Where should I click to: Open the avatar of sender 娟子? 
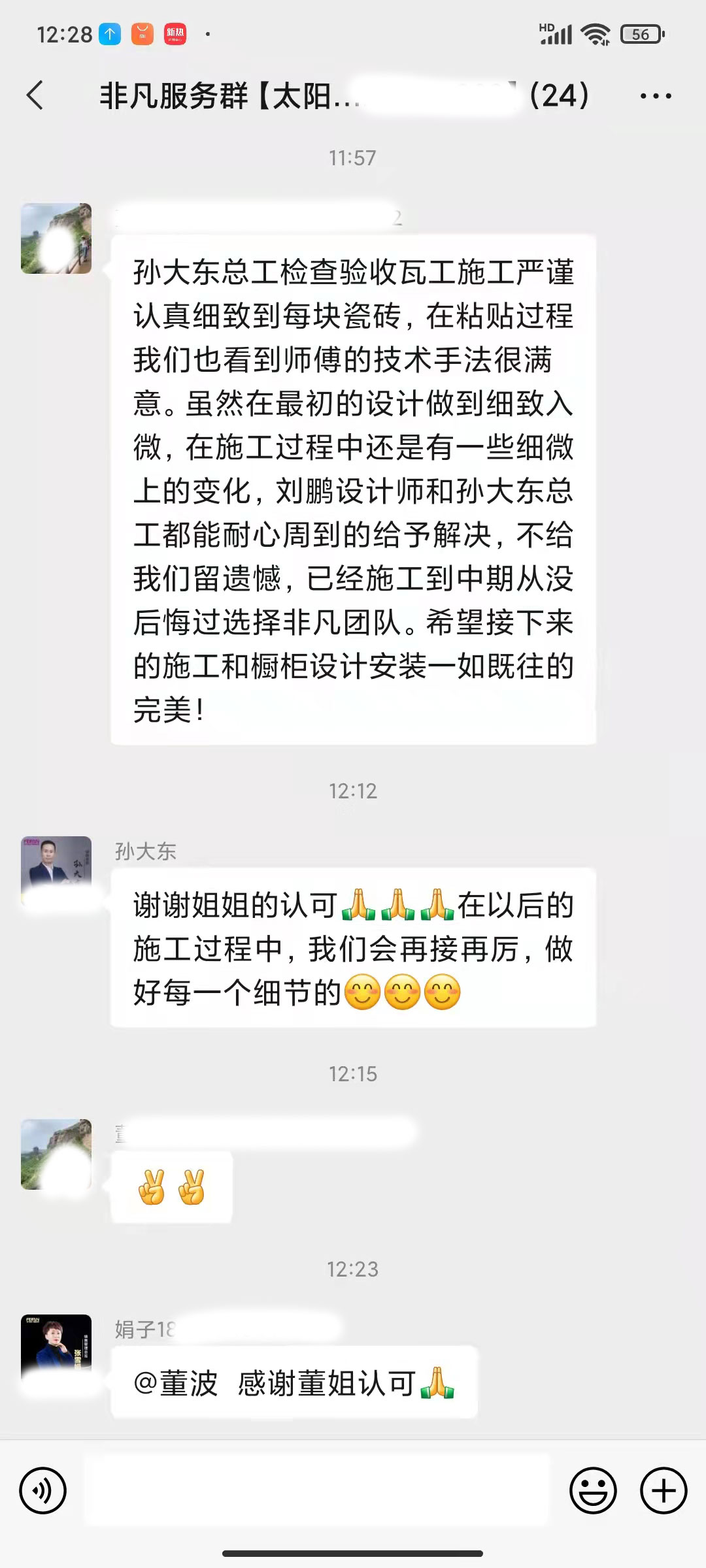[x=56, y=1349]
